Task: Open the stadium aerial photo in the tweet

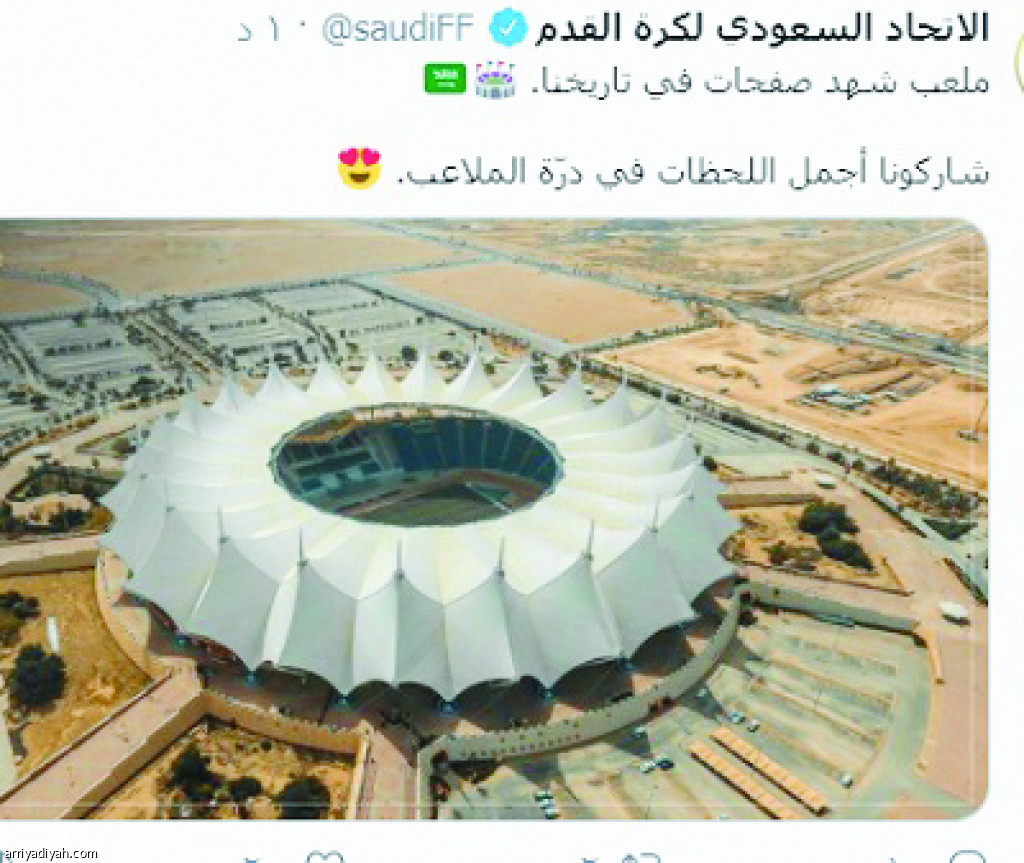Action: 493,518
